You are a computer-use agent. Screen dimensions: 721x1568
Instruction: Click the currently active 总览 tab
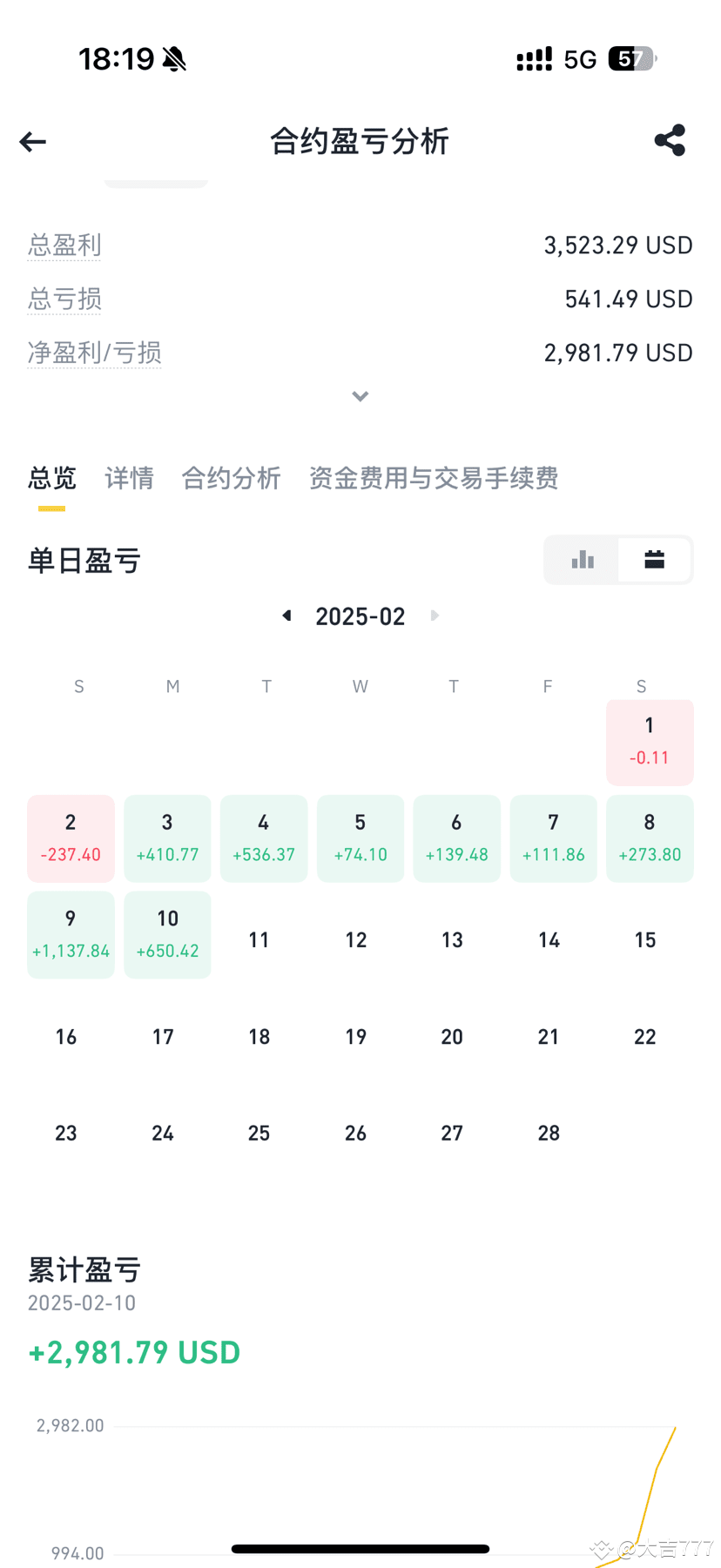tap(51, 479)
